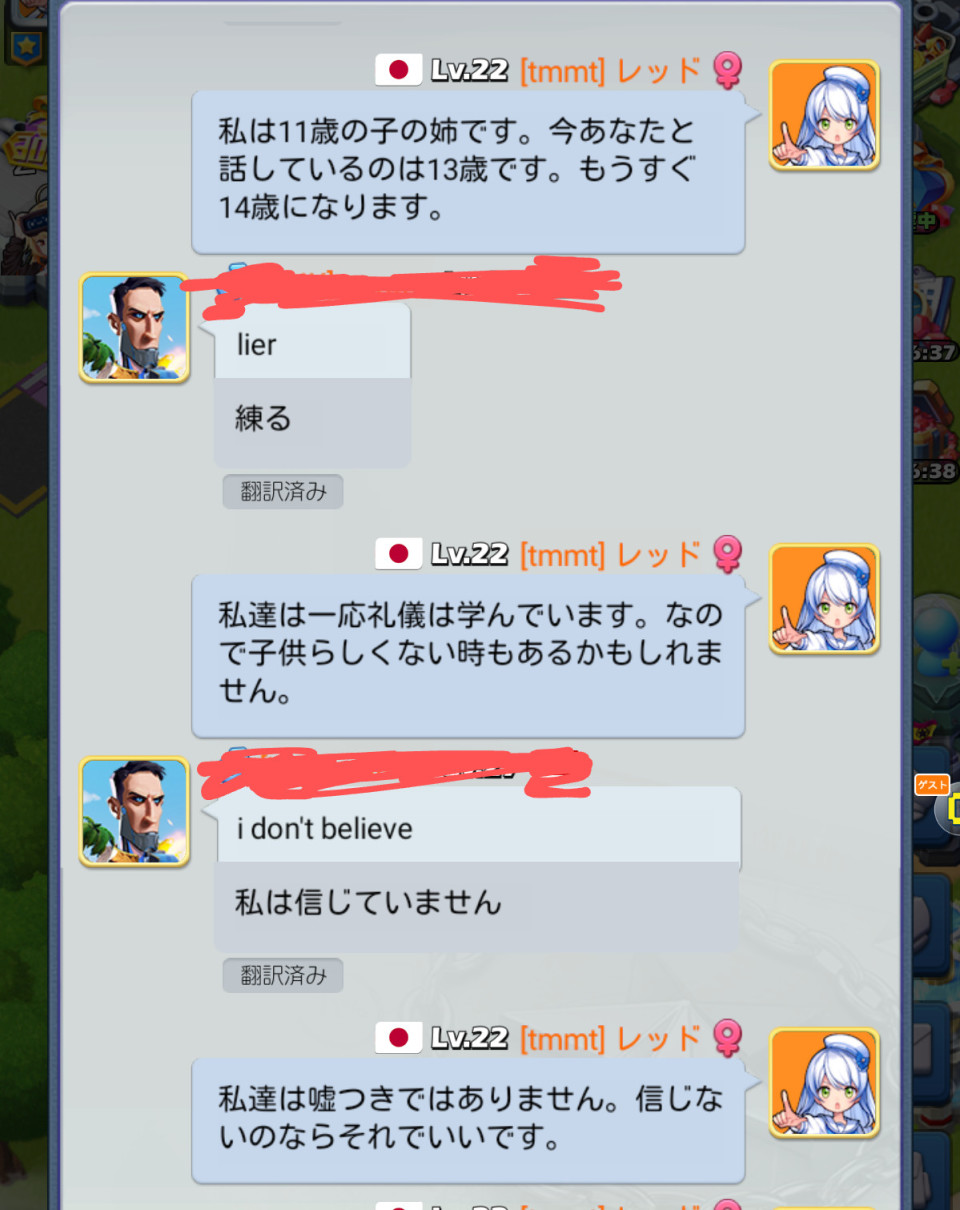The image size is (960, 1210).
Task: Open レッド's avatar beside the 嘘つき message
Action: (824, 1083)
